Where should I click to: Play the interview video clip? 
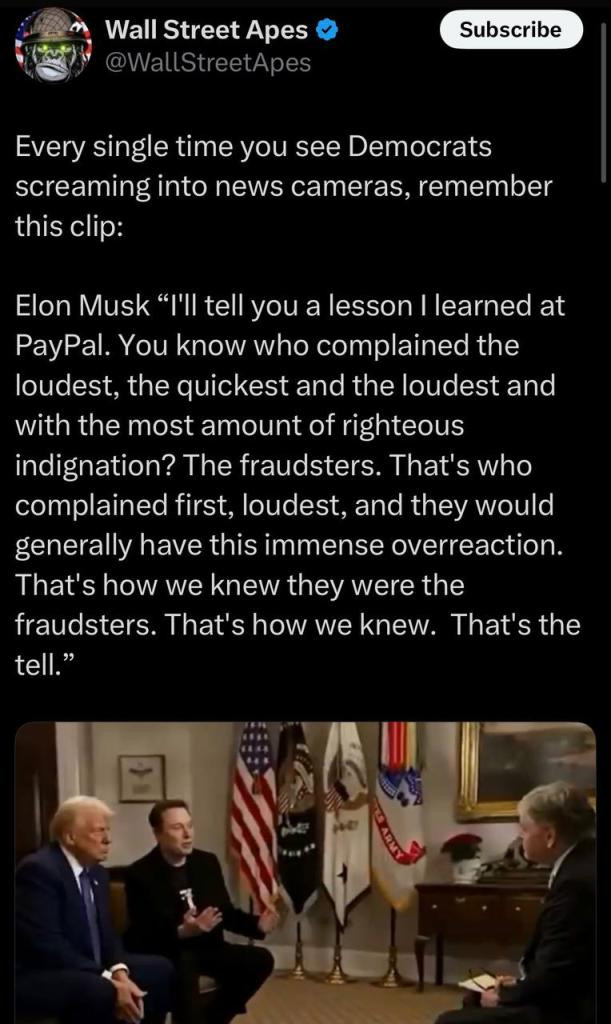pos(305,870)
